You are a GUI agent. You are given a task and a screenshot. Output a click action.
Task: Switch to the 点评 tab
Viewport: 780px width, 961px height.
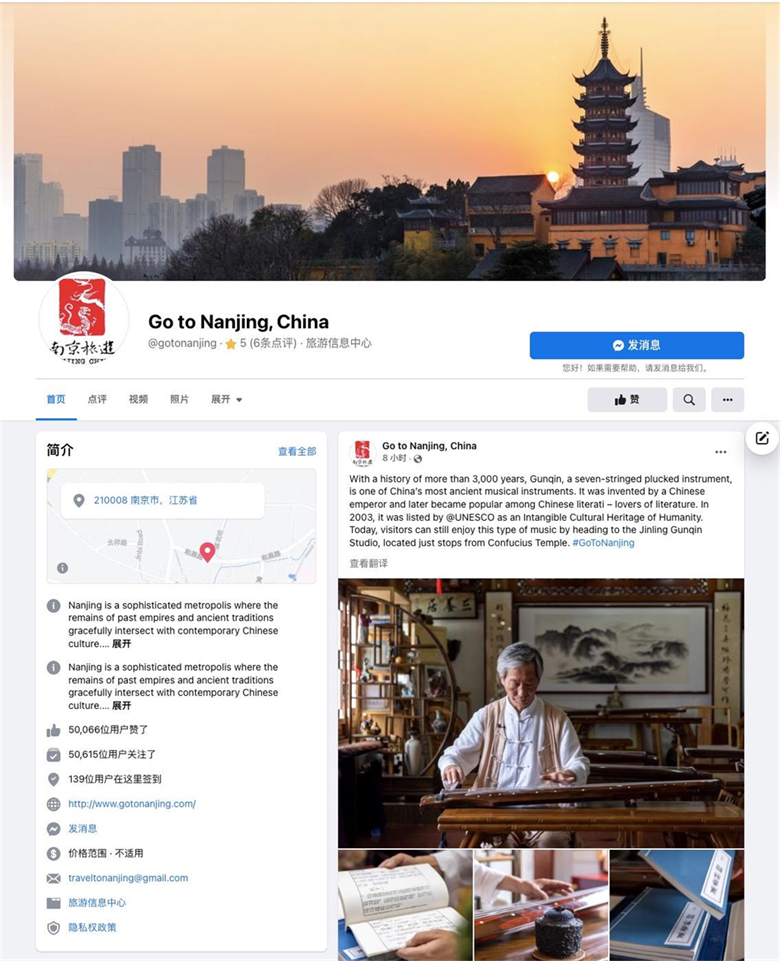pyautogui.click(x=97, y=399)
